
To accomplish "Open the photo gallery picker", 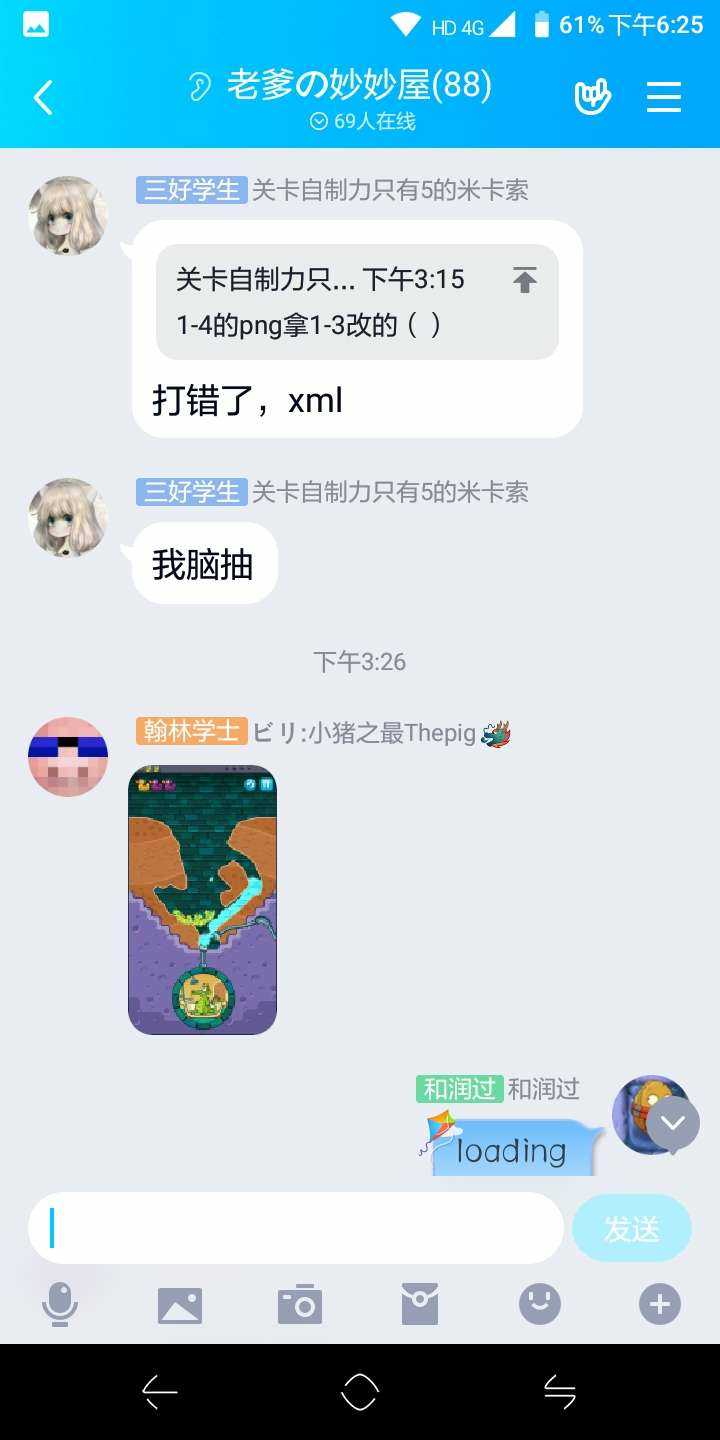I will [x=180, y=1305].
